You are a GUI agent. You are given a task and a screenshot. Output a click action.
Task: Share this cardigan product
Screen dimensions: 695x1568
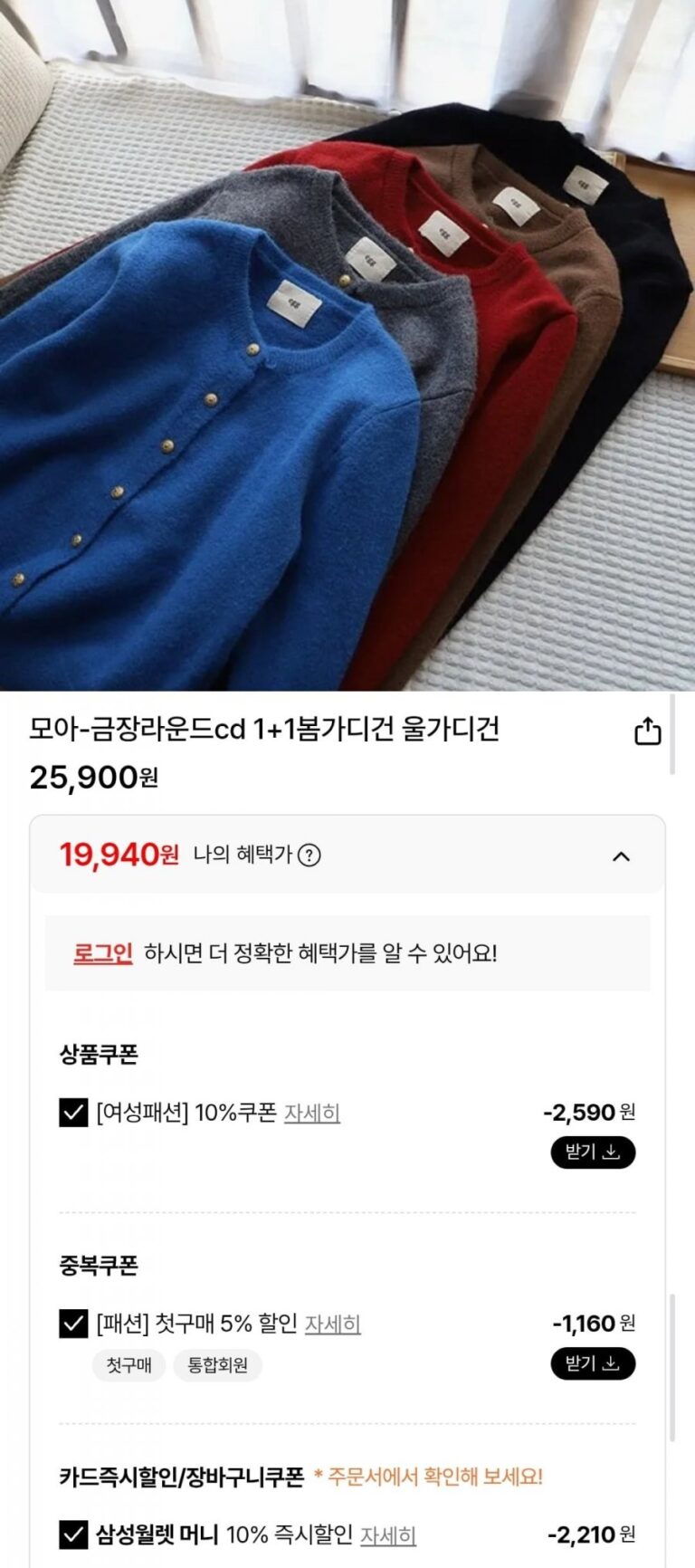(x=647, y=731)
